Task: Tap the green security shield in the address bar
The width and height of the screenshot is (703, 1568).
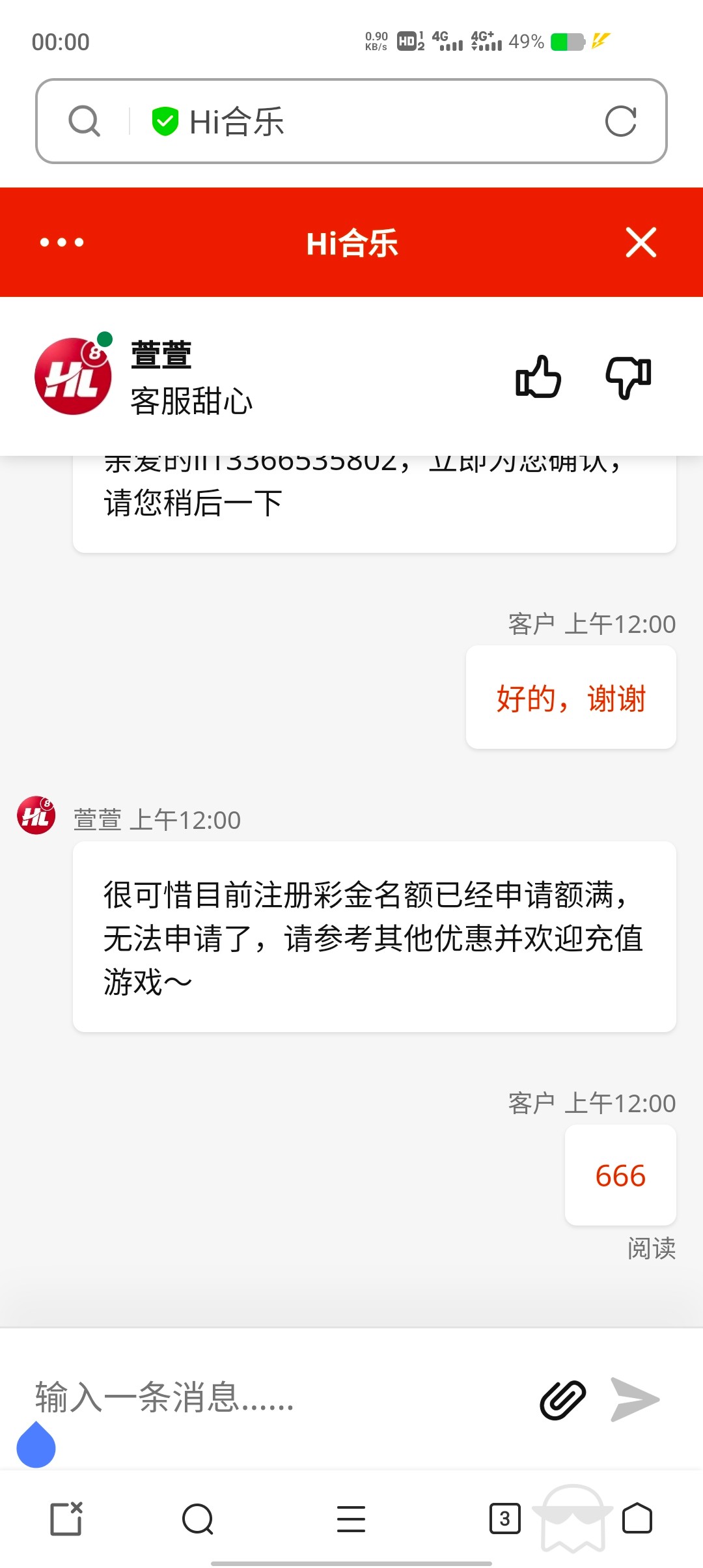Action: coord(165,119)
